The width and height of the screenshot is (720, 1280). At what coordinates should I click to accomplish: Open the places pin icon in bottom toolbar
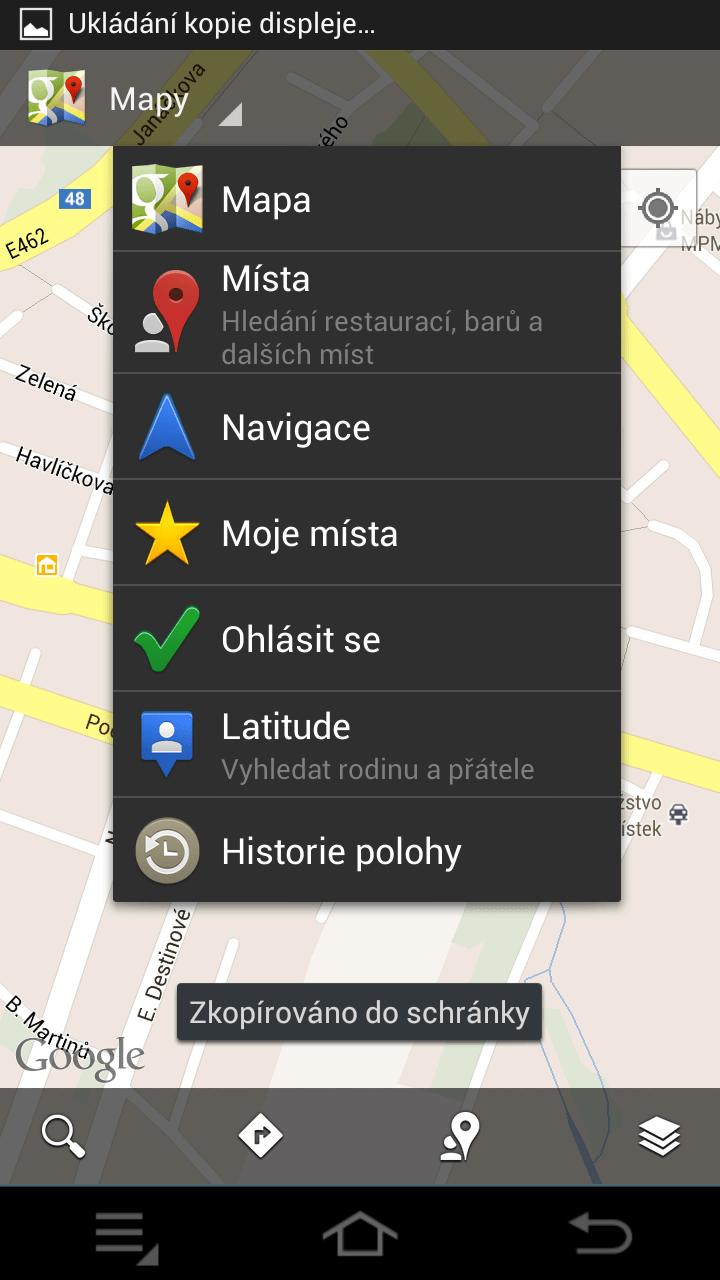coord(460,1136)
